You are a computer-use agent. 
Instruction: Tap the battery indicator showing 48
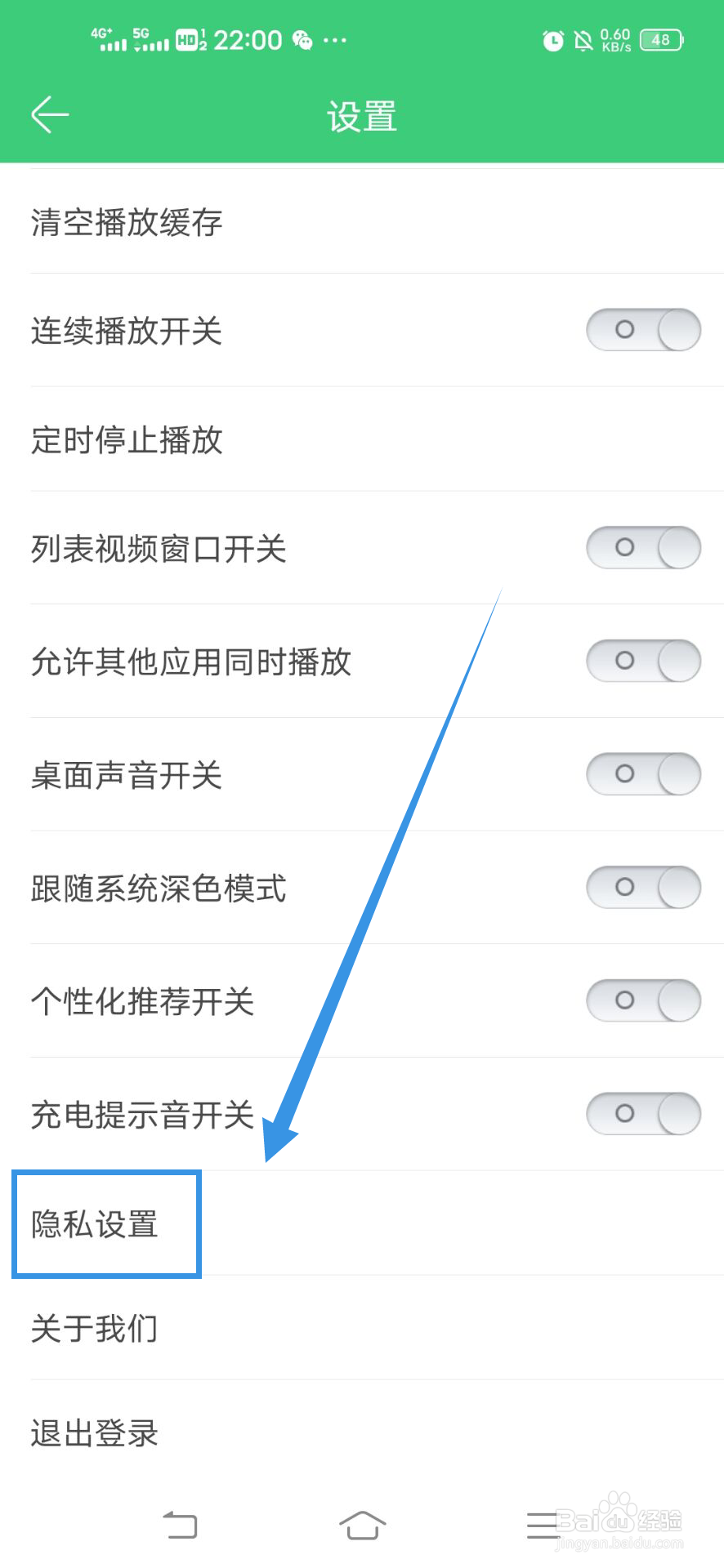pyautogui.click(x=659, y=39)
